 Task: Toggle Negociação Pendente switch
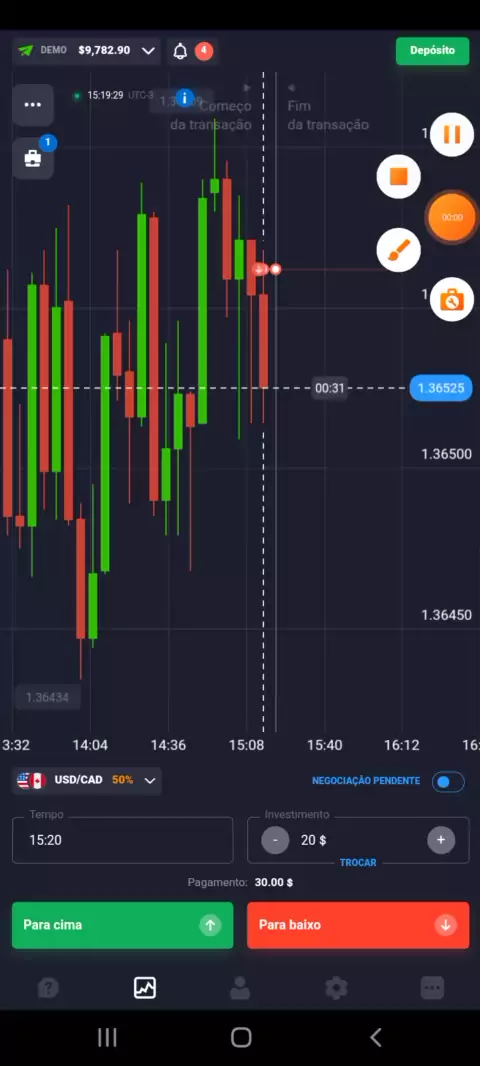click(x=449, y=782)
